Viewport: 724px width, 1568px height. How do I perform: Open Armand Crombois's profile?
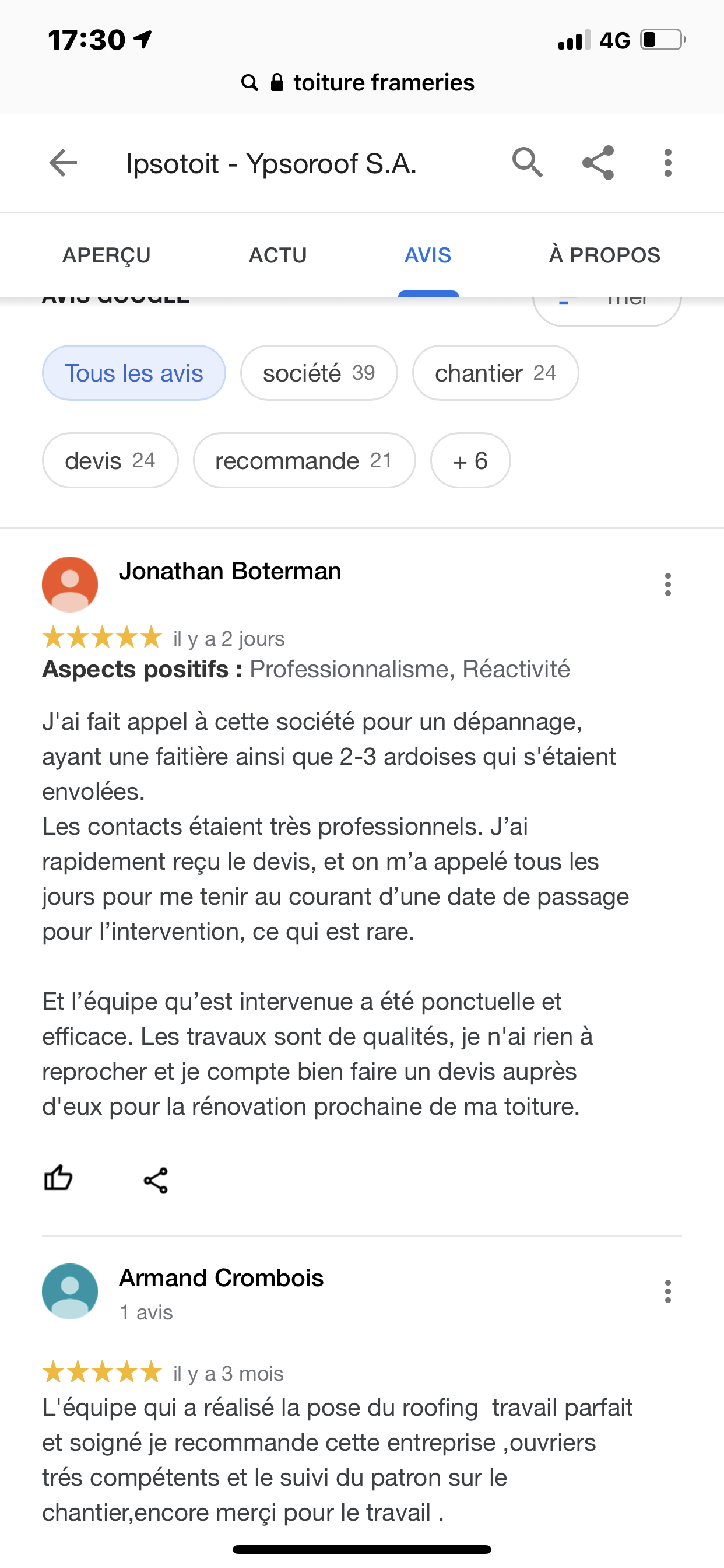pyautogui.click(x=221, y=1278)
